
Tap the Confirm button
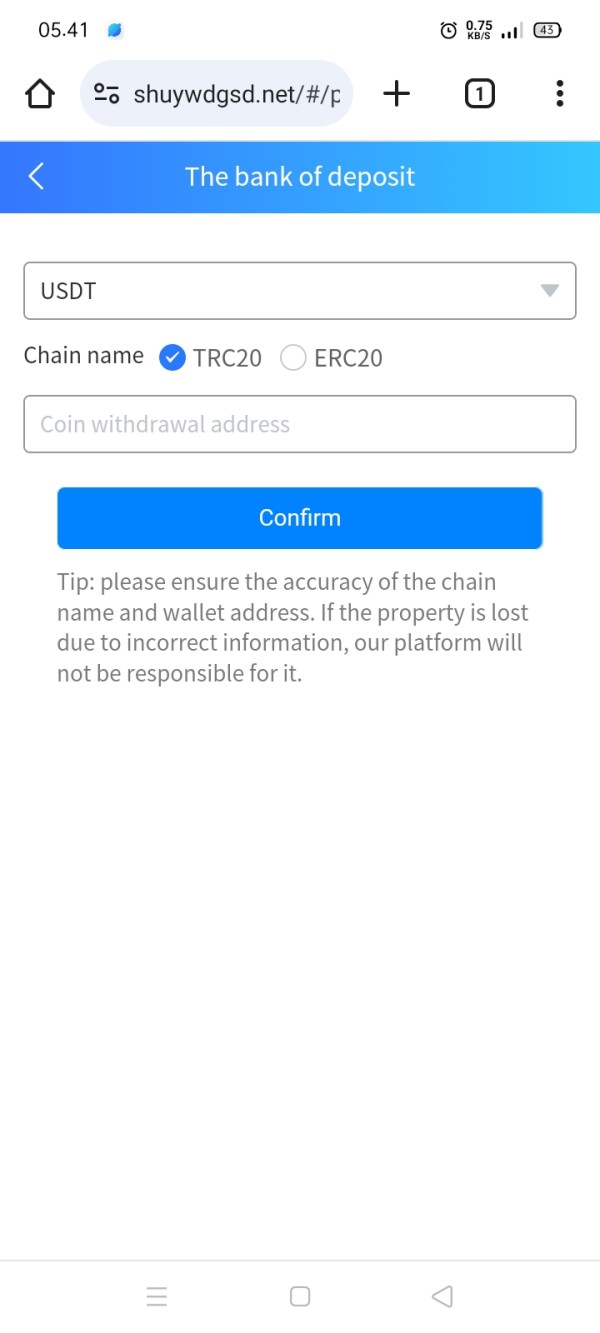coord(300,518)
